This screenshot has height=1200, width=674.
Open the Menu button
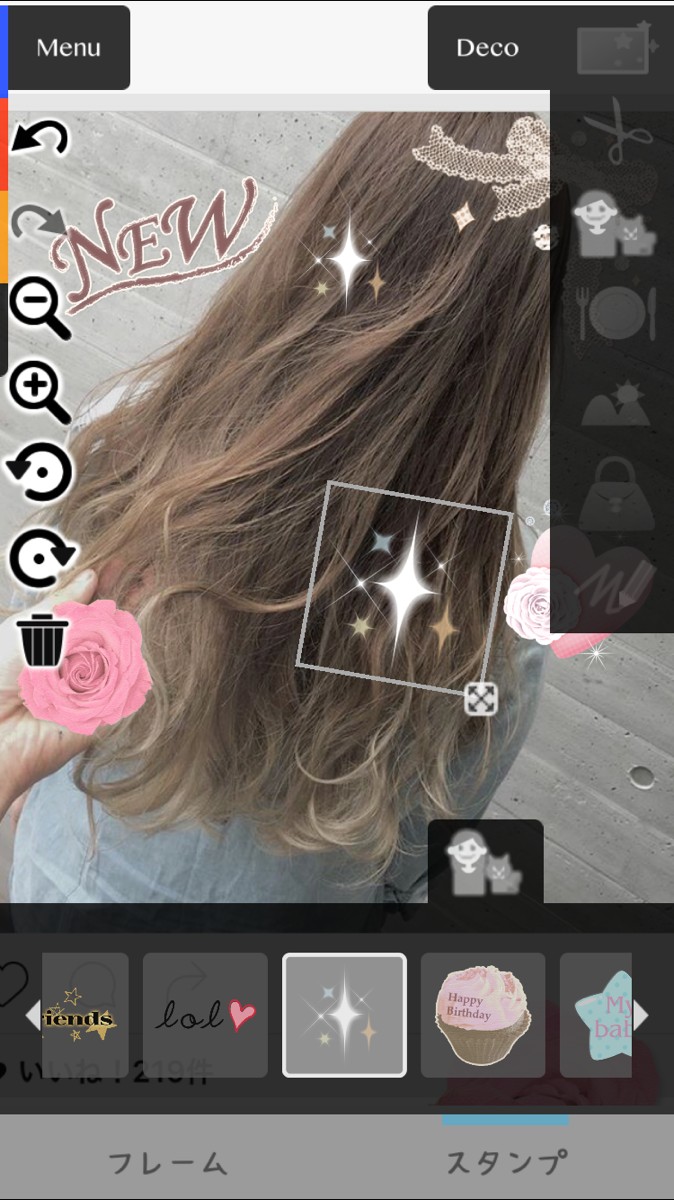[68, 48]
